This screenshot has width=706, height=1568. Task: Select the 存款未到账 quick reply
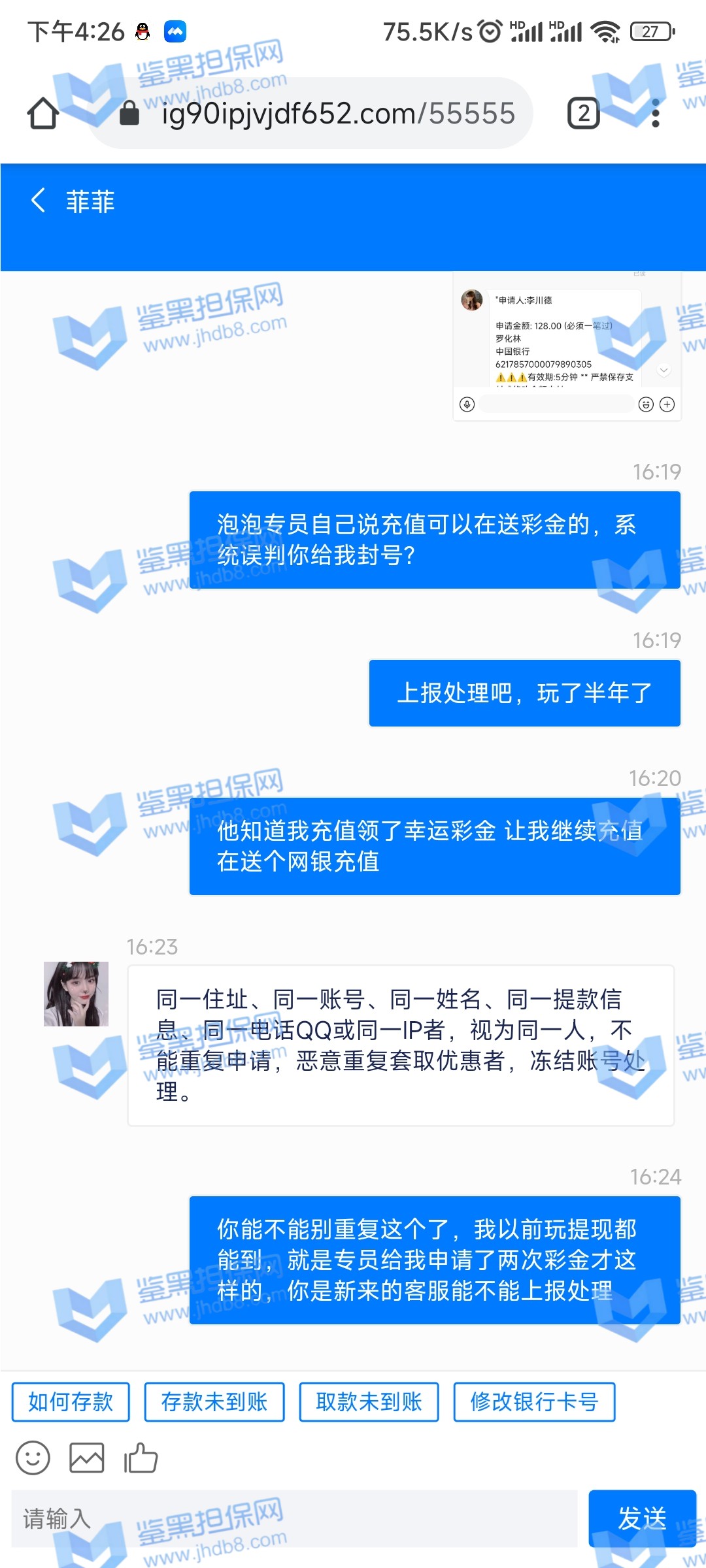214,1402
